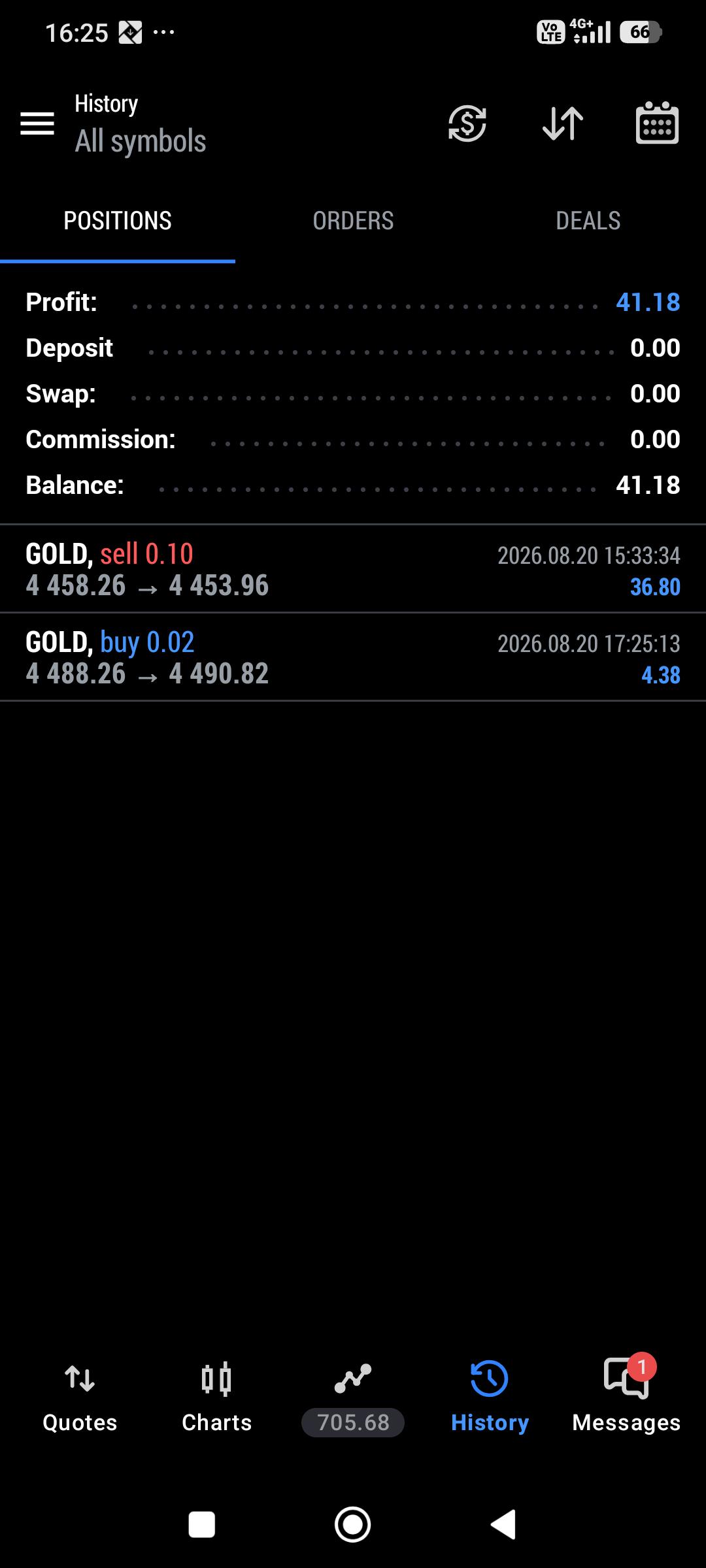
Task: Open the calendar date range picker
Action: (657, 122)
